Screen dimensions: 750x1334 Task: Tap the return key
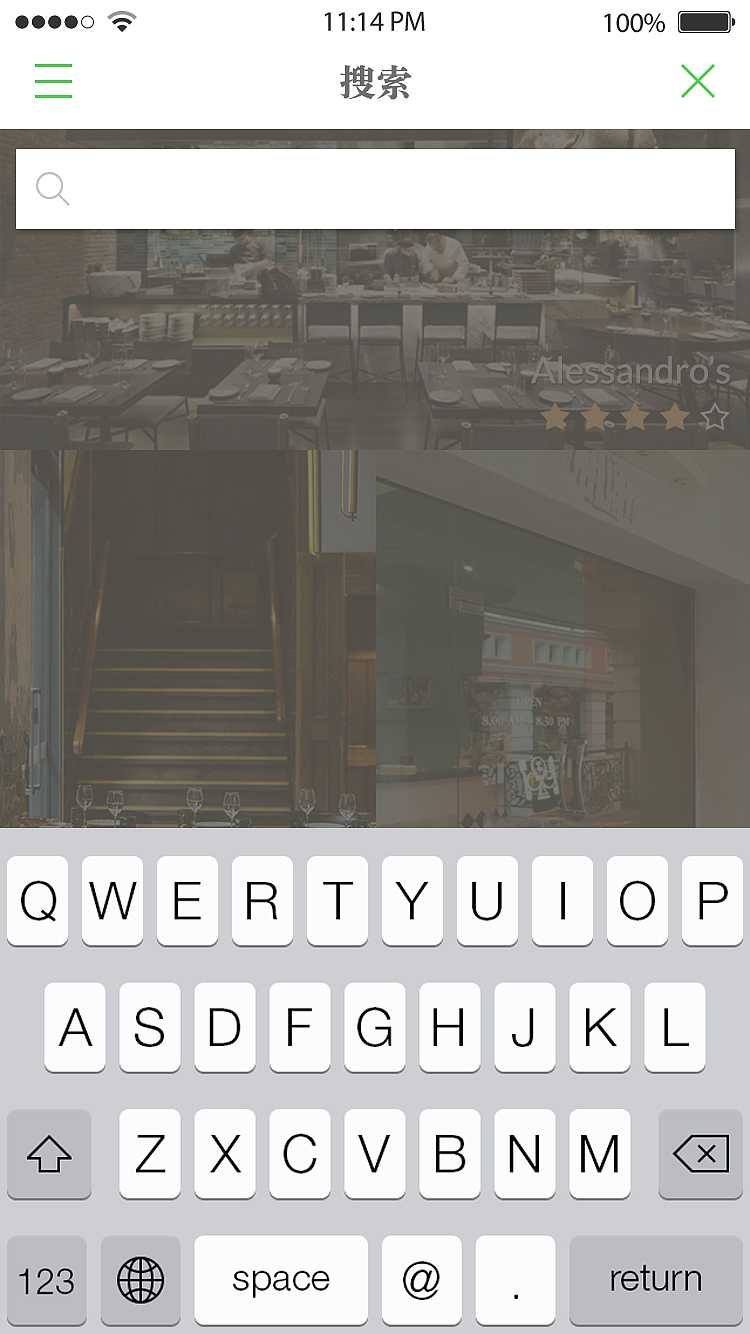656,1280
